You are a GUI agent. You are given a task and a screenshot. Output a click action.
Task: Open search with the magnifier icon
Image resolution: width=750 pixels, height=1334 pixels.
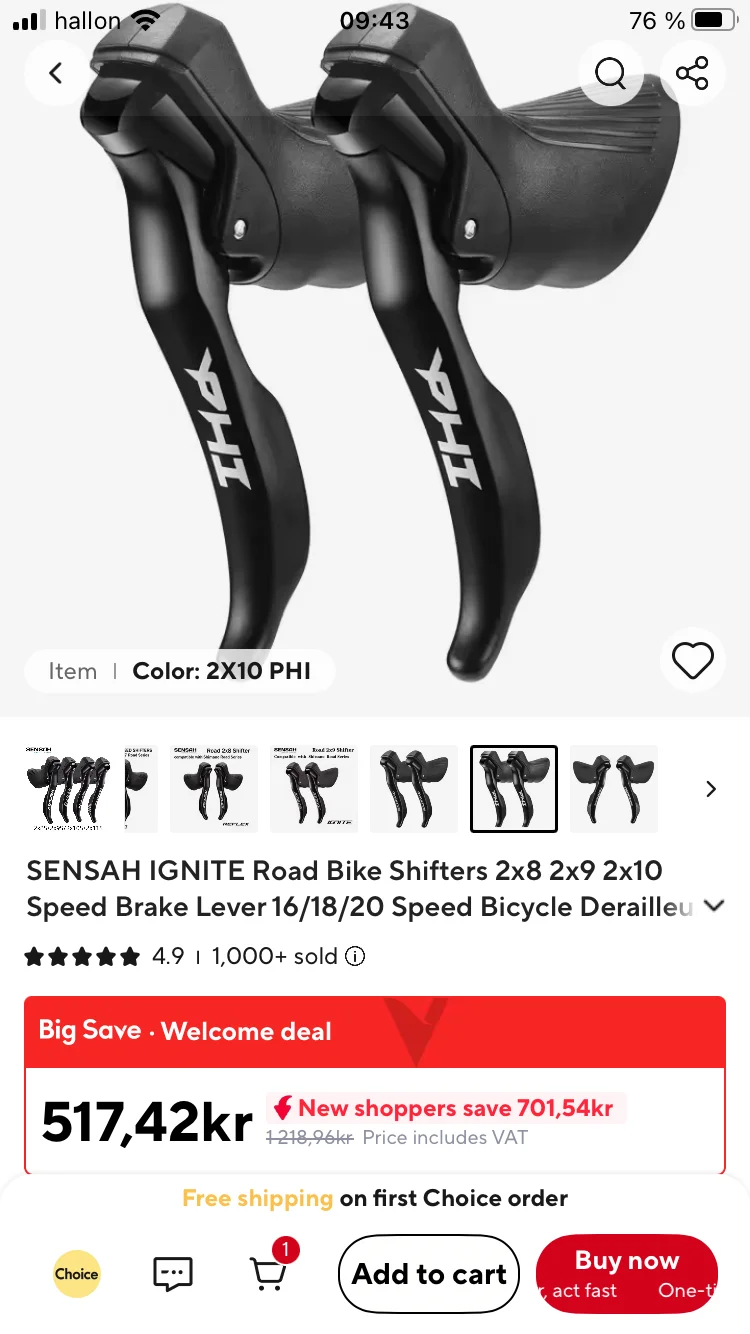coord(610,73)
